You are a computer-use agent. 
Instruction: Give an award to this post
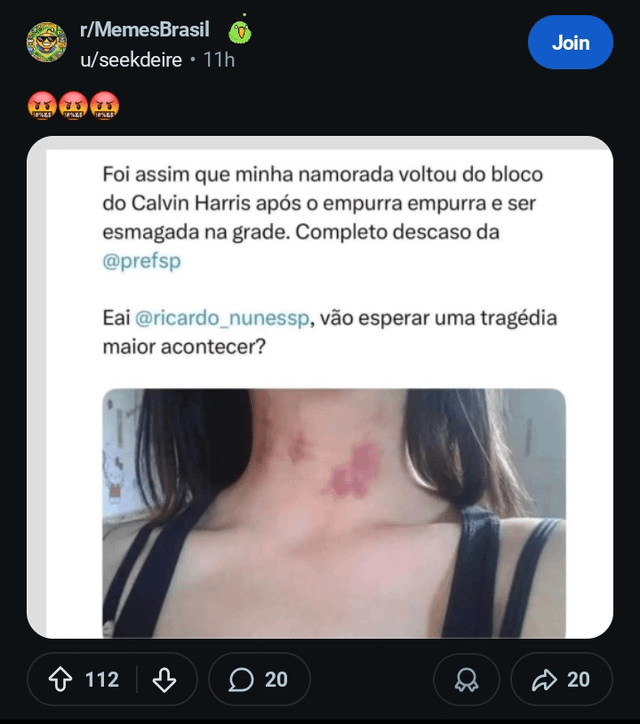(x=466, y=680)
